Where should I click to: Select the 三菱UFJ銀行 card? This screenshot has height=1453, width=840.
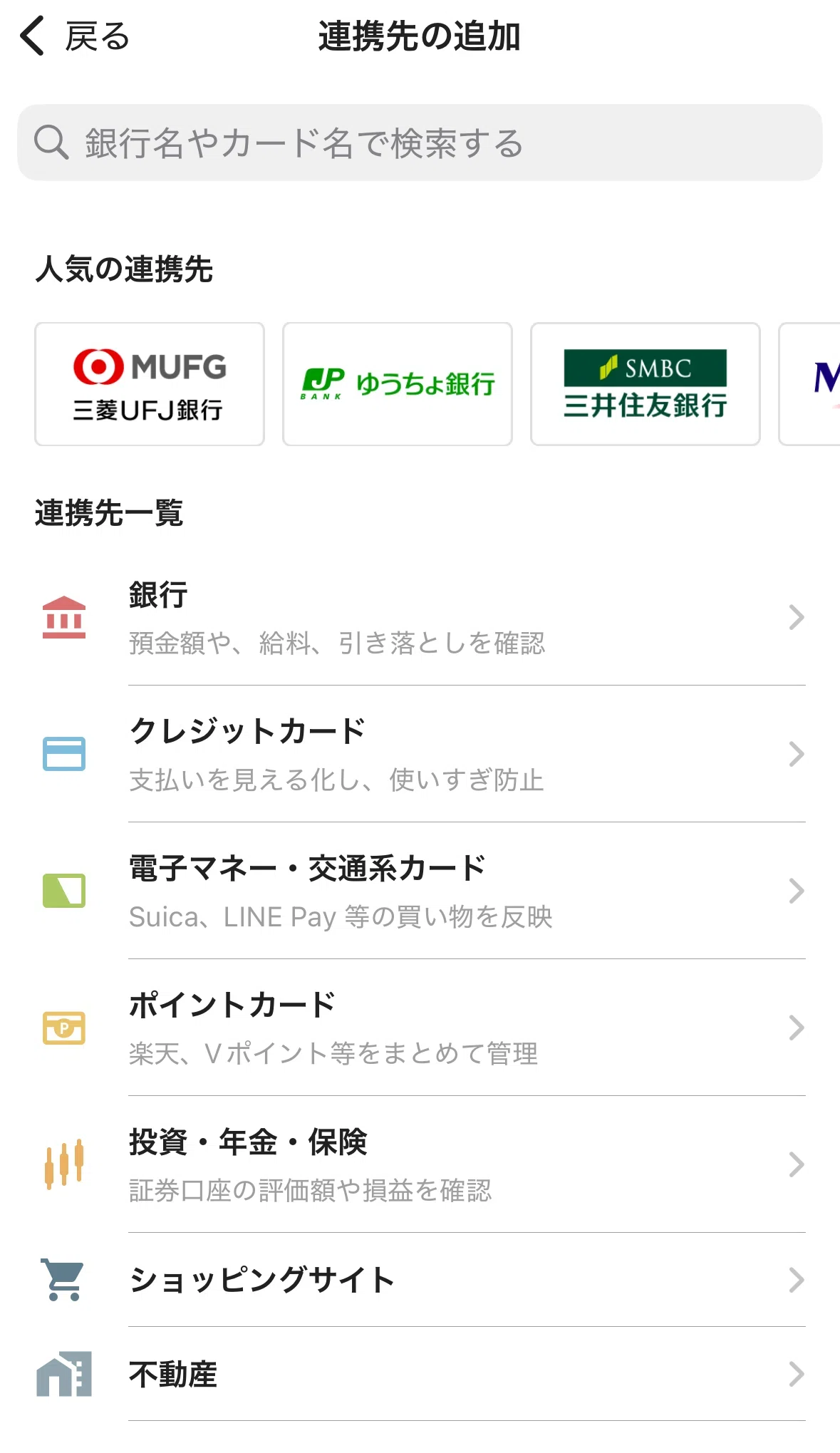tap(150, 384)
